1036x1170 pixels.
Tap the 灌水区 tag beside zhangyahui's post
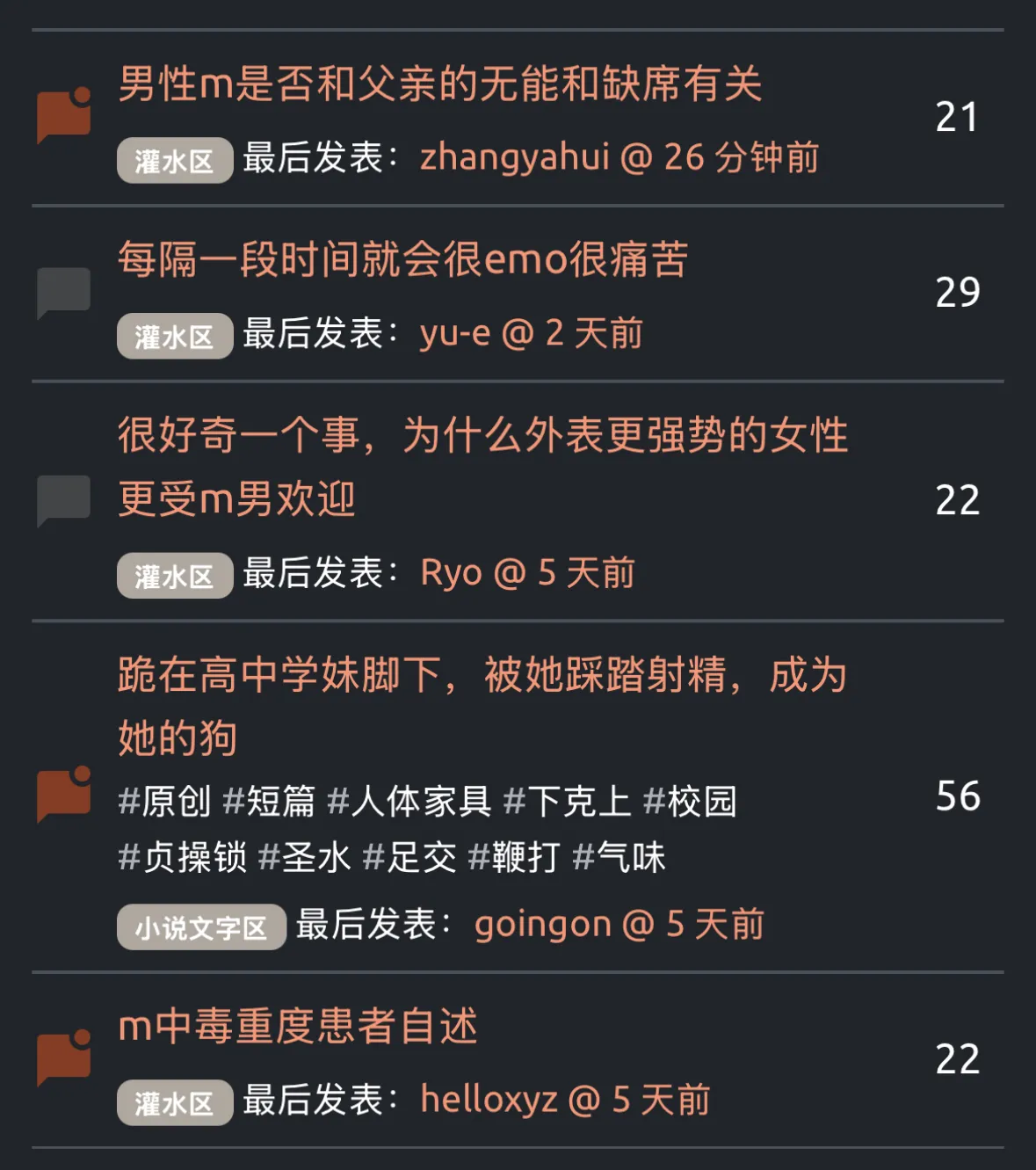[175, 161]
